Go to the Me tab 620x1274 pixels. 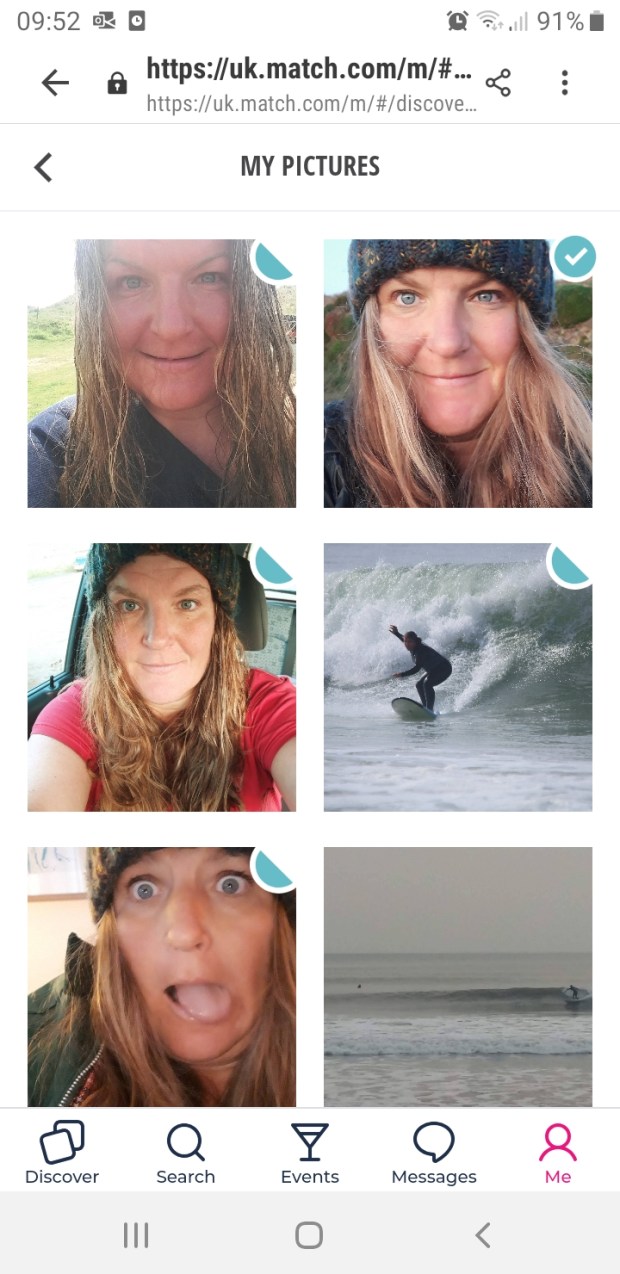click(x=557, y=1152)
